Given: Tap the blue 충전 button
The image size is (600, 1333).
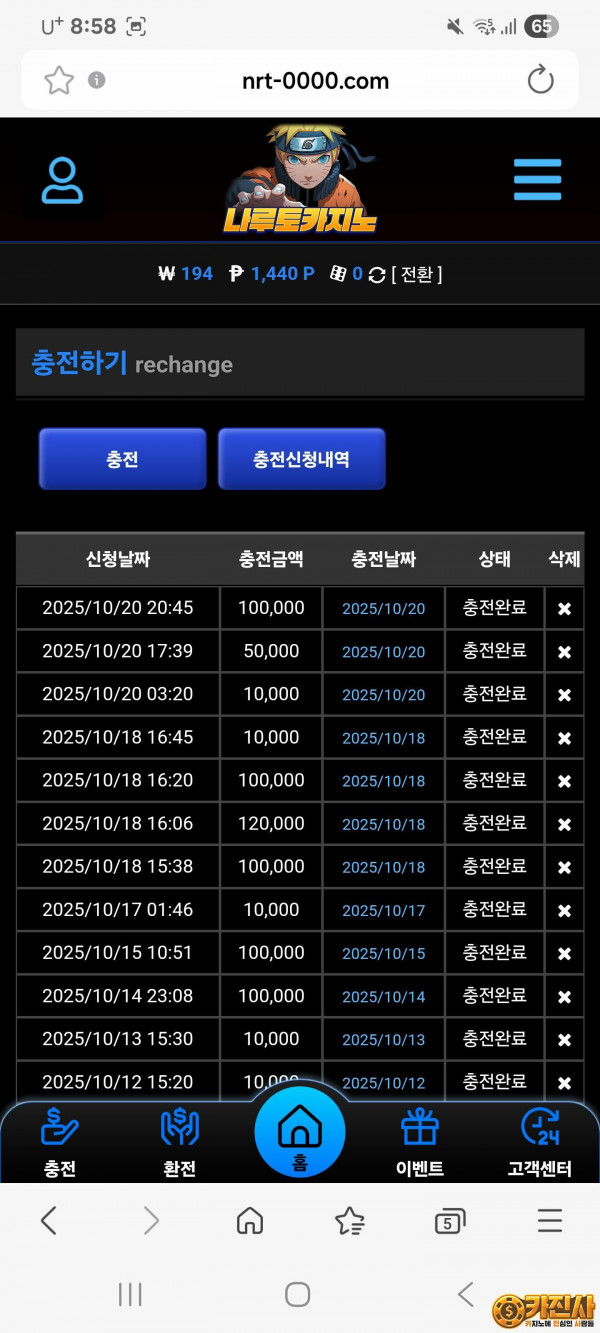Looking at the screenshot, I should [122, 459].
